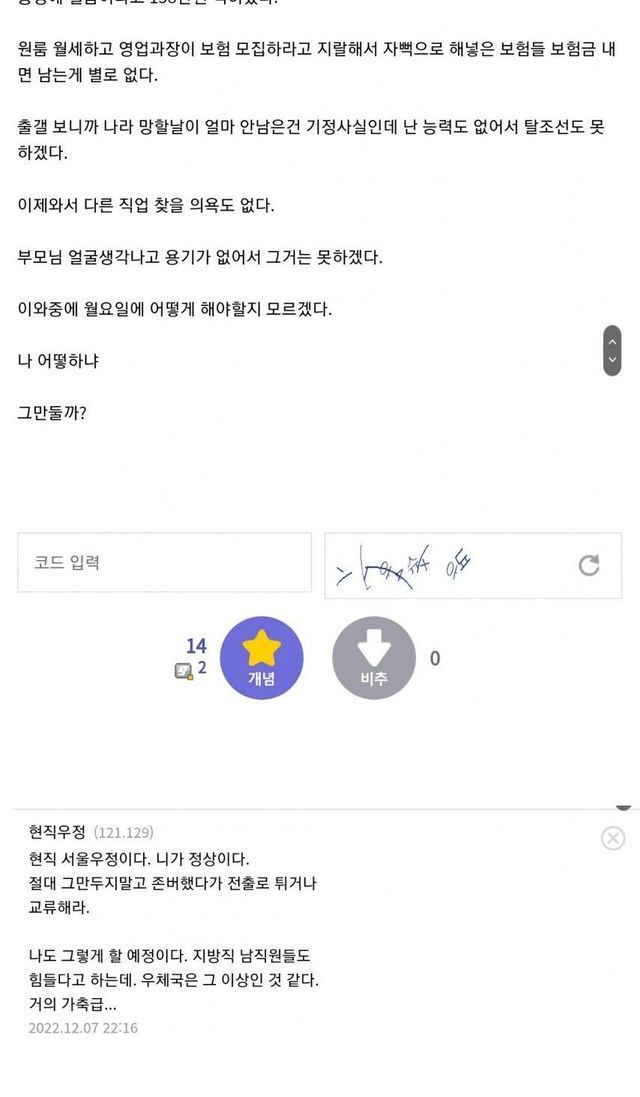Refresh the captcha code image
Viewport: 640px width, 1097px height.
589,565
